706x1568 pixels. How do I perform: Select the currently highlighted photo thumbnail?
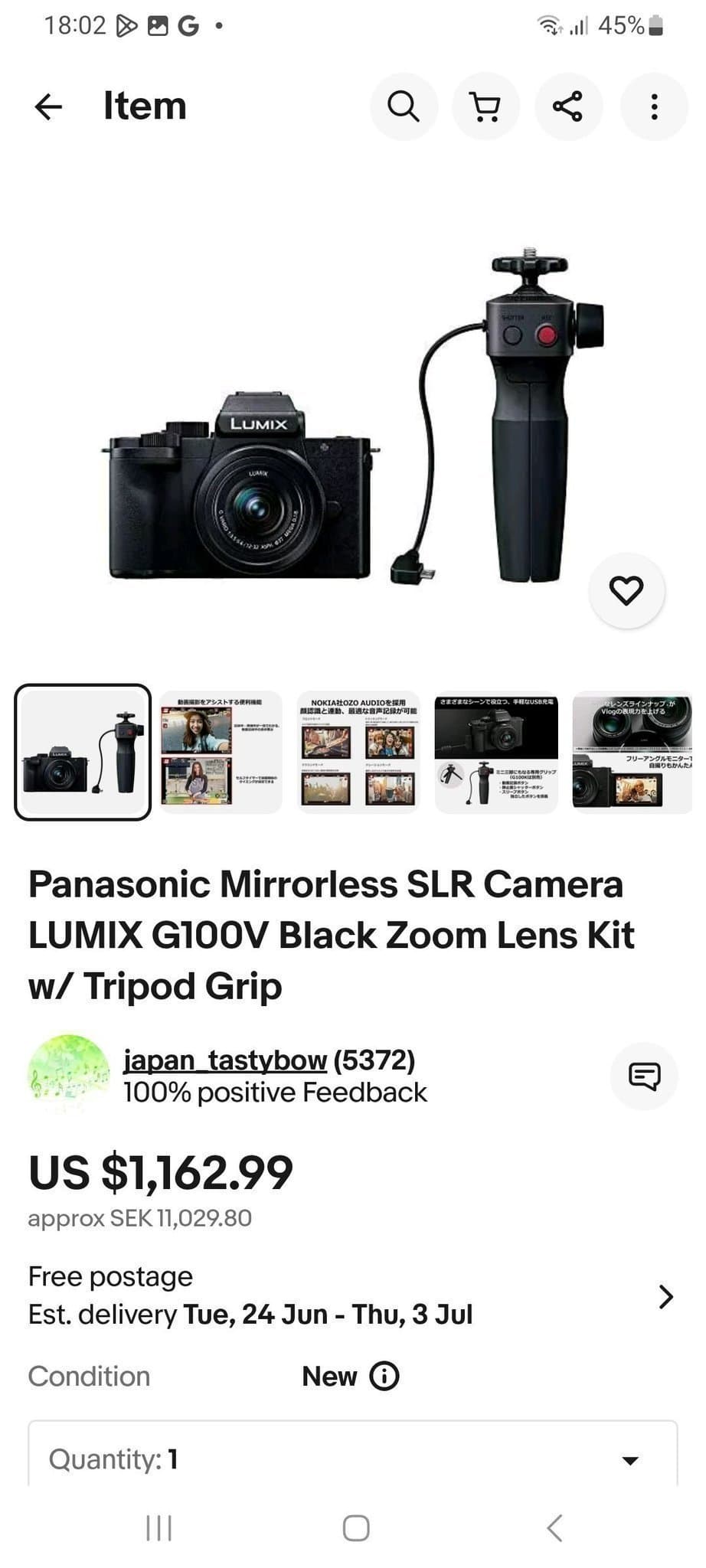pos(83,751)
